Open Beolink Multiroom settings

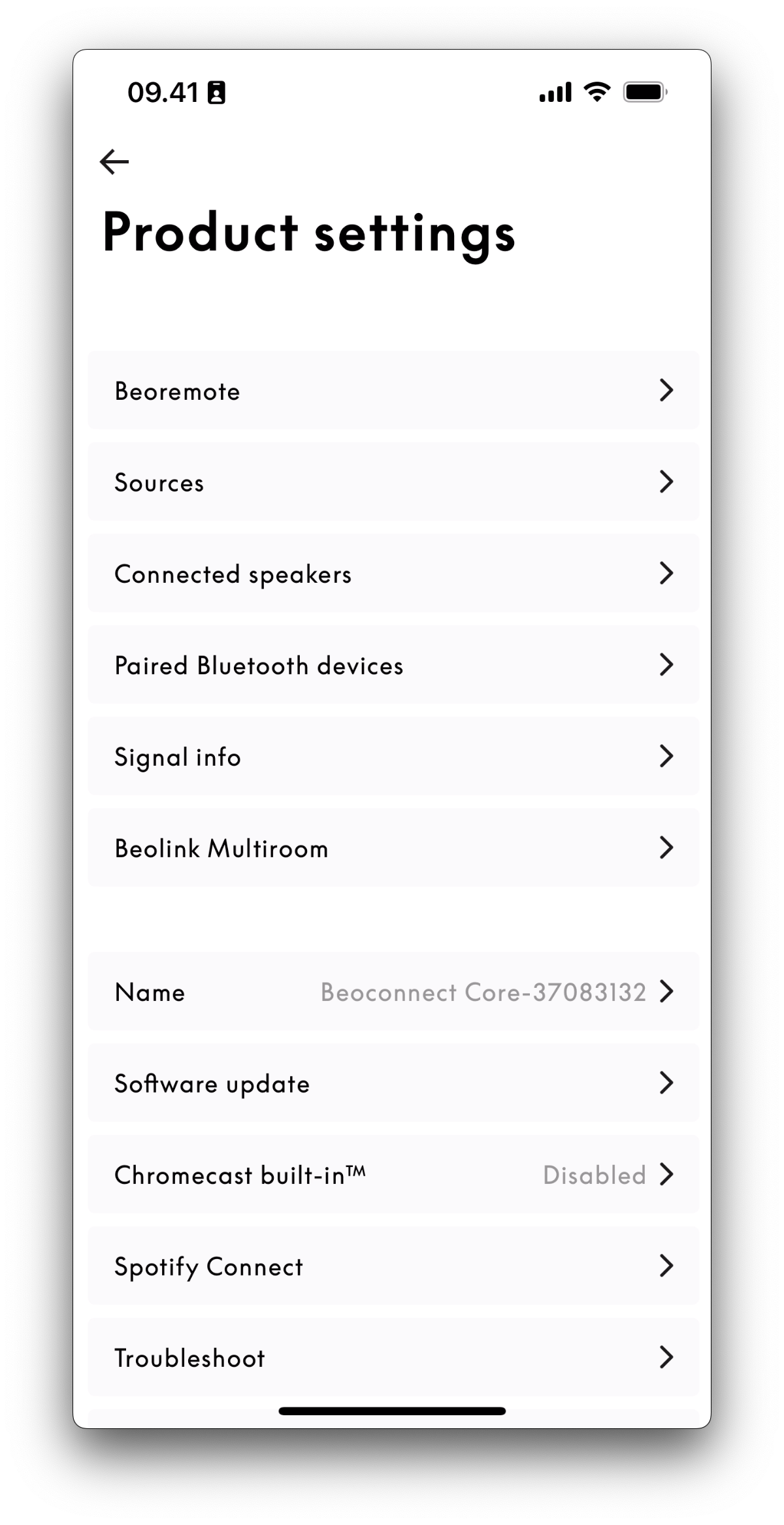click(x=393, y=848)
